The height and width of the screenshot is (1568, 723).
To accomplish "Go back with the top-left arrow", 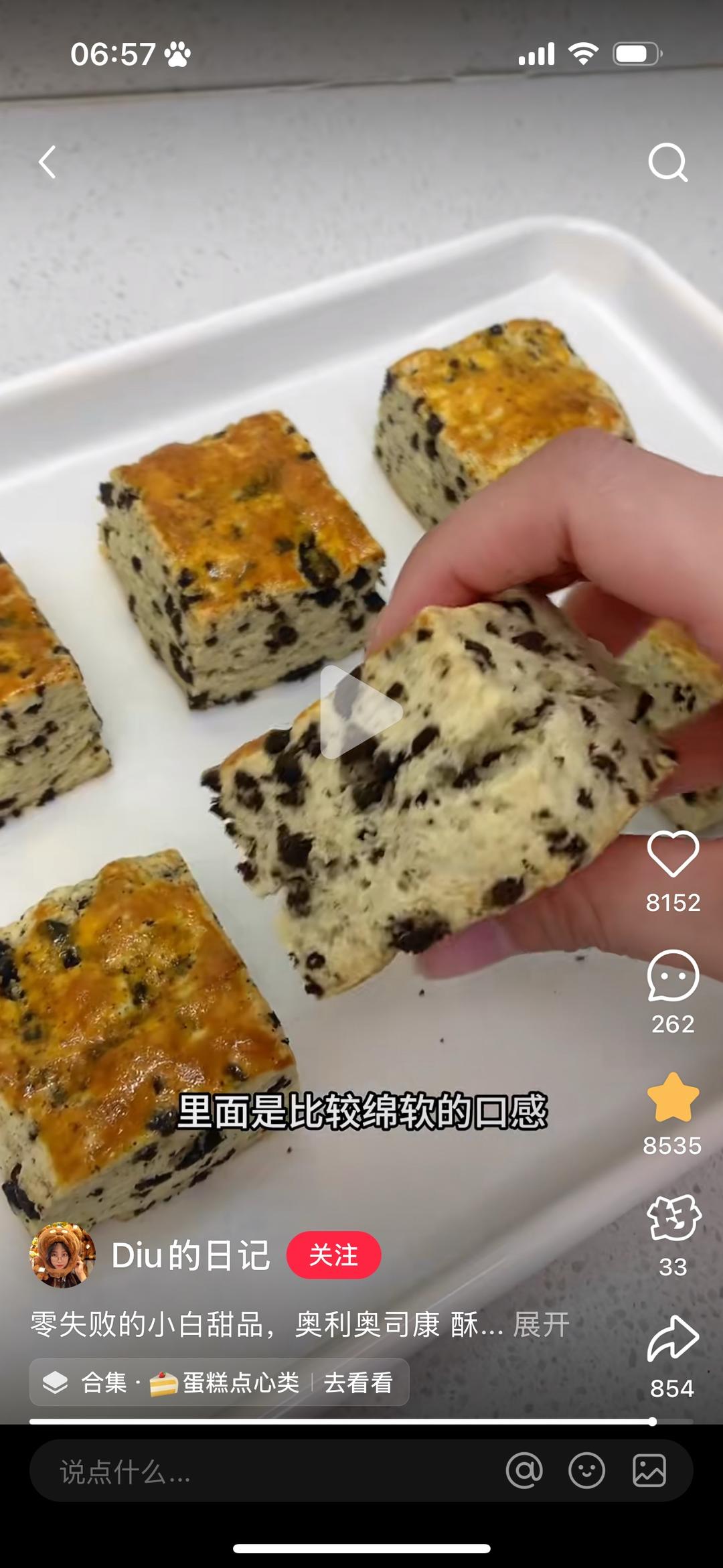I will pyautogui.click(x=47, y=162).
